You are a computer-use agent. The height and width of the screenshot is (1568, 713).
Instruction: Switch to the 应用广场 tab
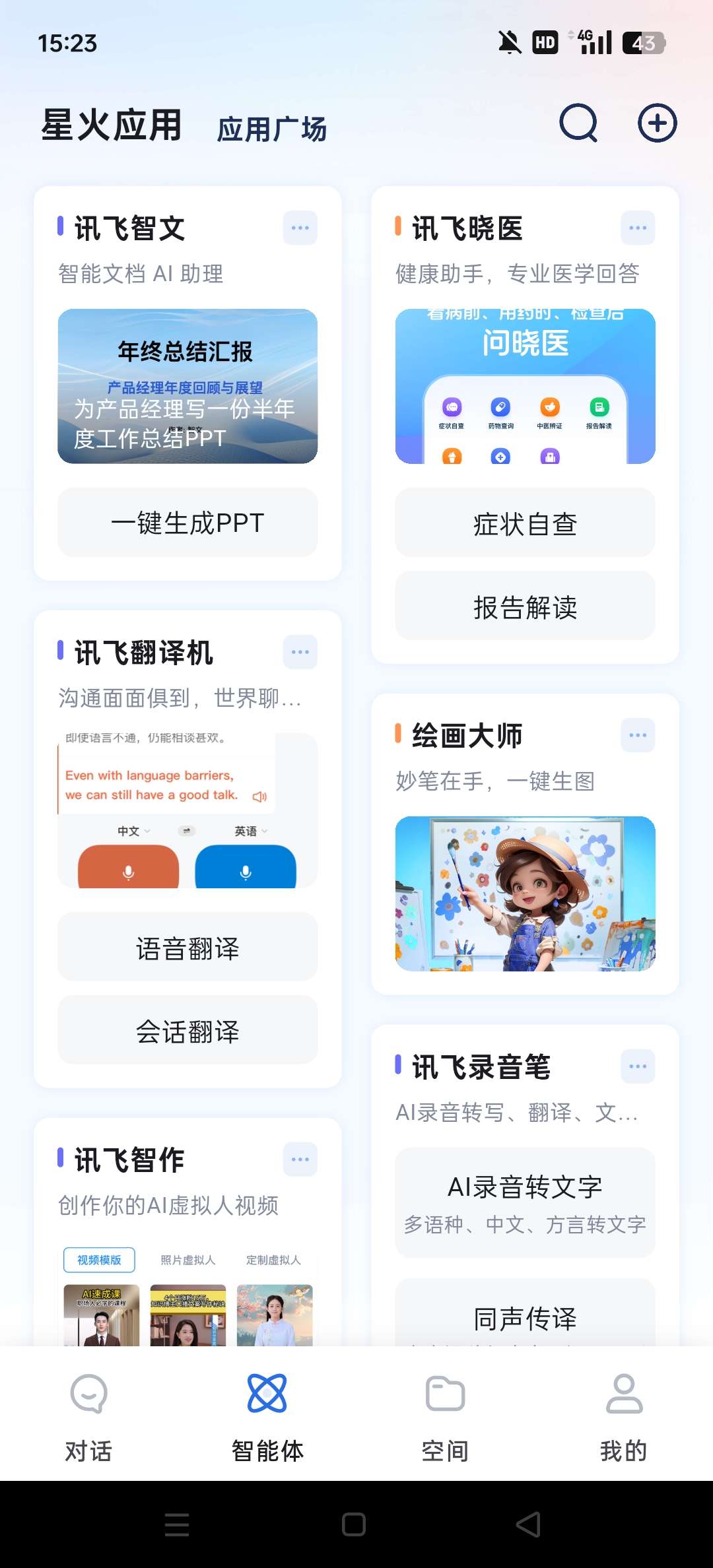click(x=272, y=129)
